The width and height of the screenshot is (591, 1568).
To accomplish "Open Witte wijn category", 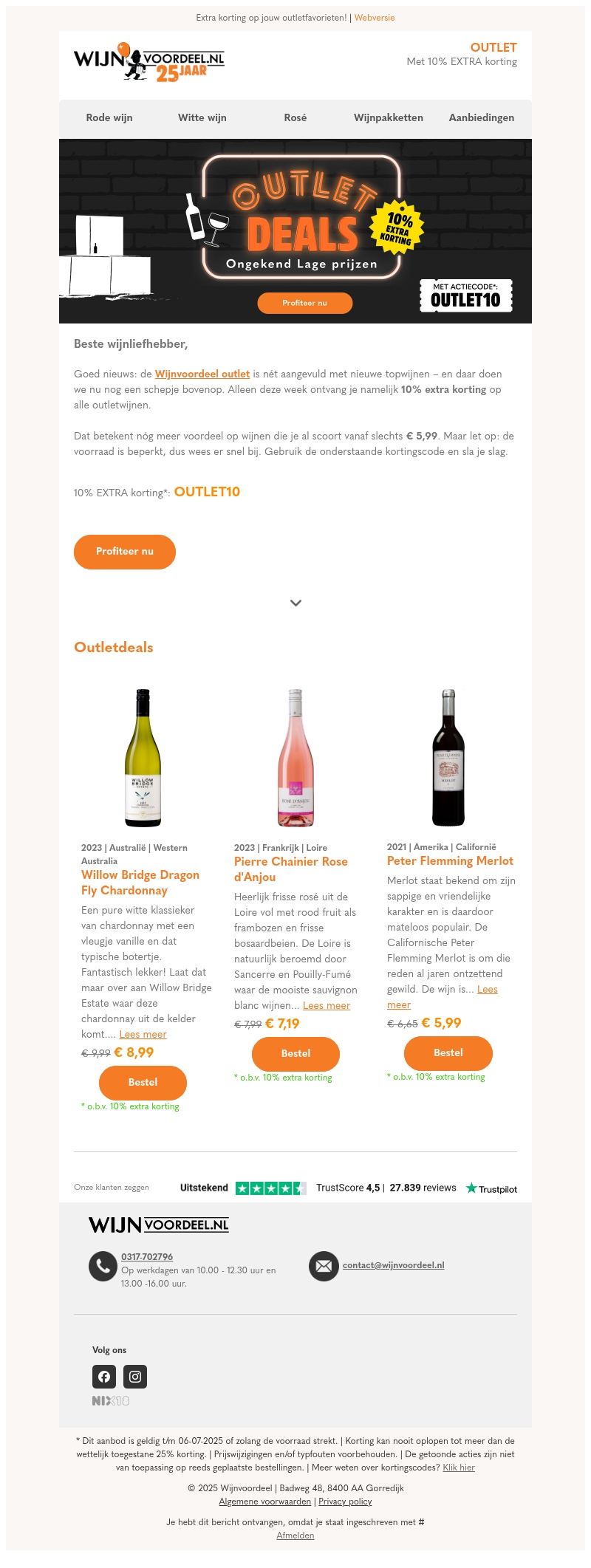I will tap(202, 117).
